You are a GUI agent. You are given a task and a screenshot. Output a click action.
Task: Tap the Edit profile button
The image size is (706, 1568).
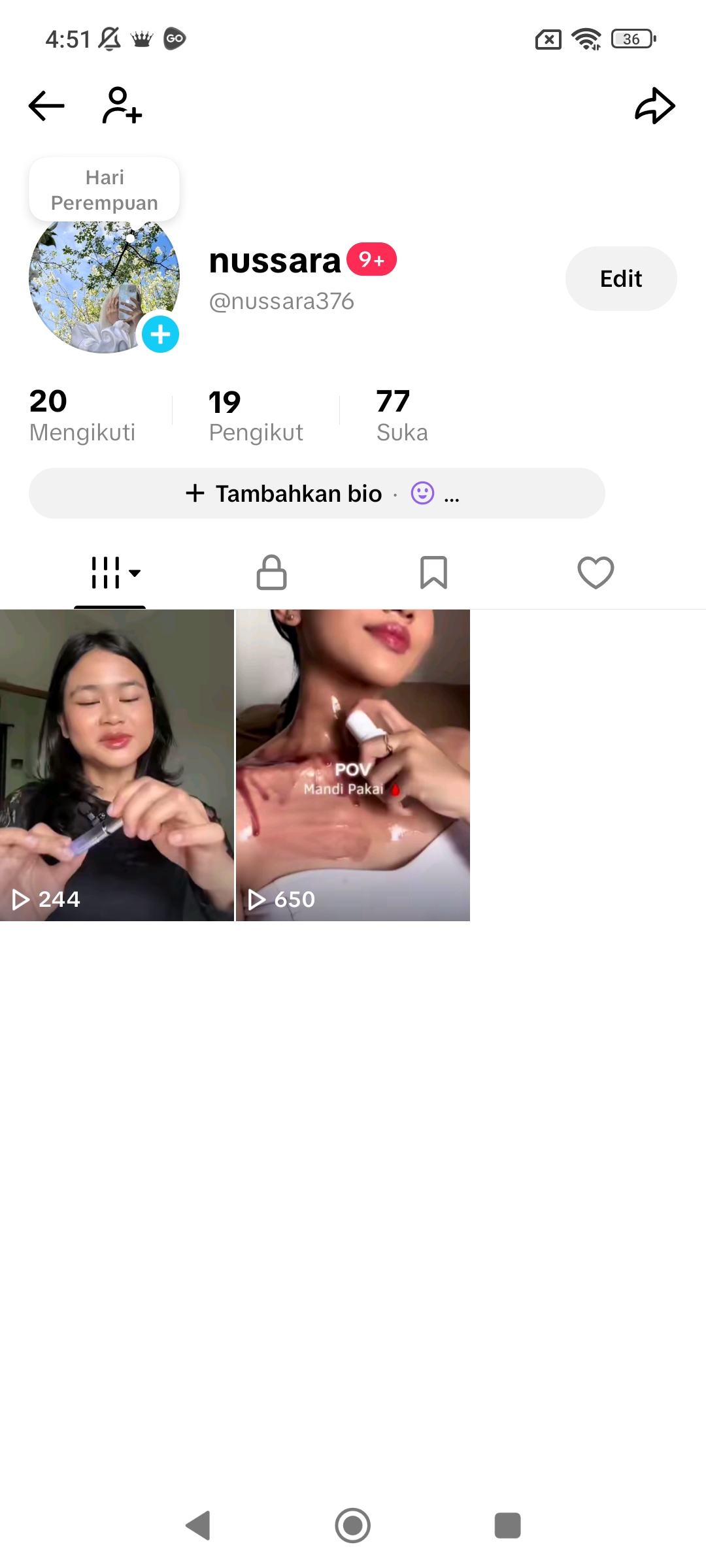(620, 279)
